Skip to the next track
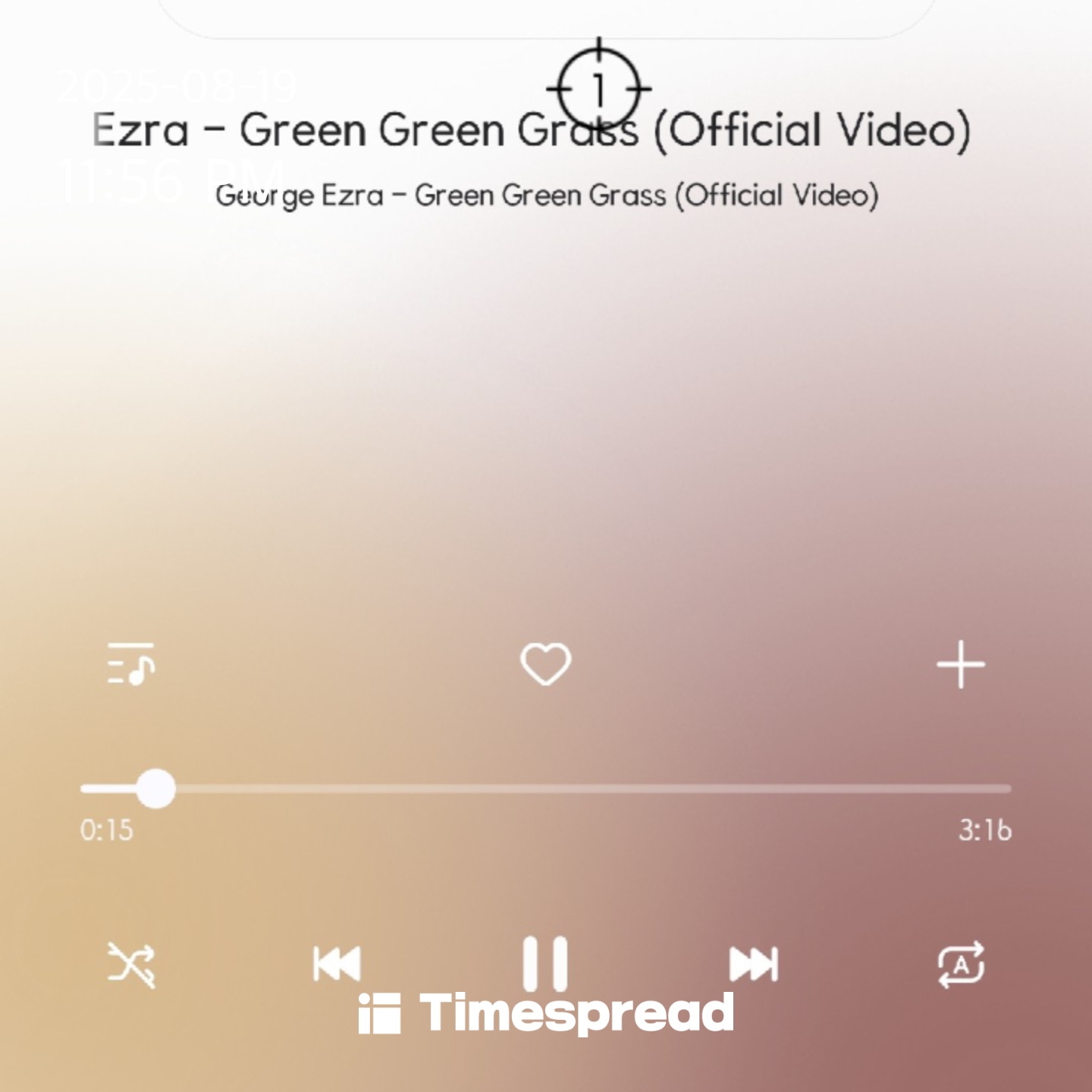 pos(753,964)
